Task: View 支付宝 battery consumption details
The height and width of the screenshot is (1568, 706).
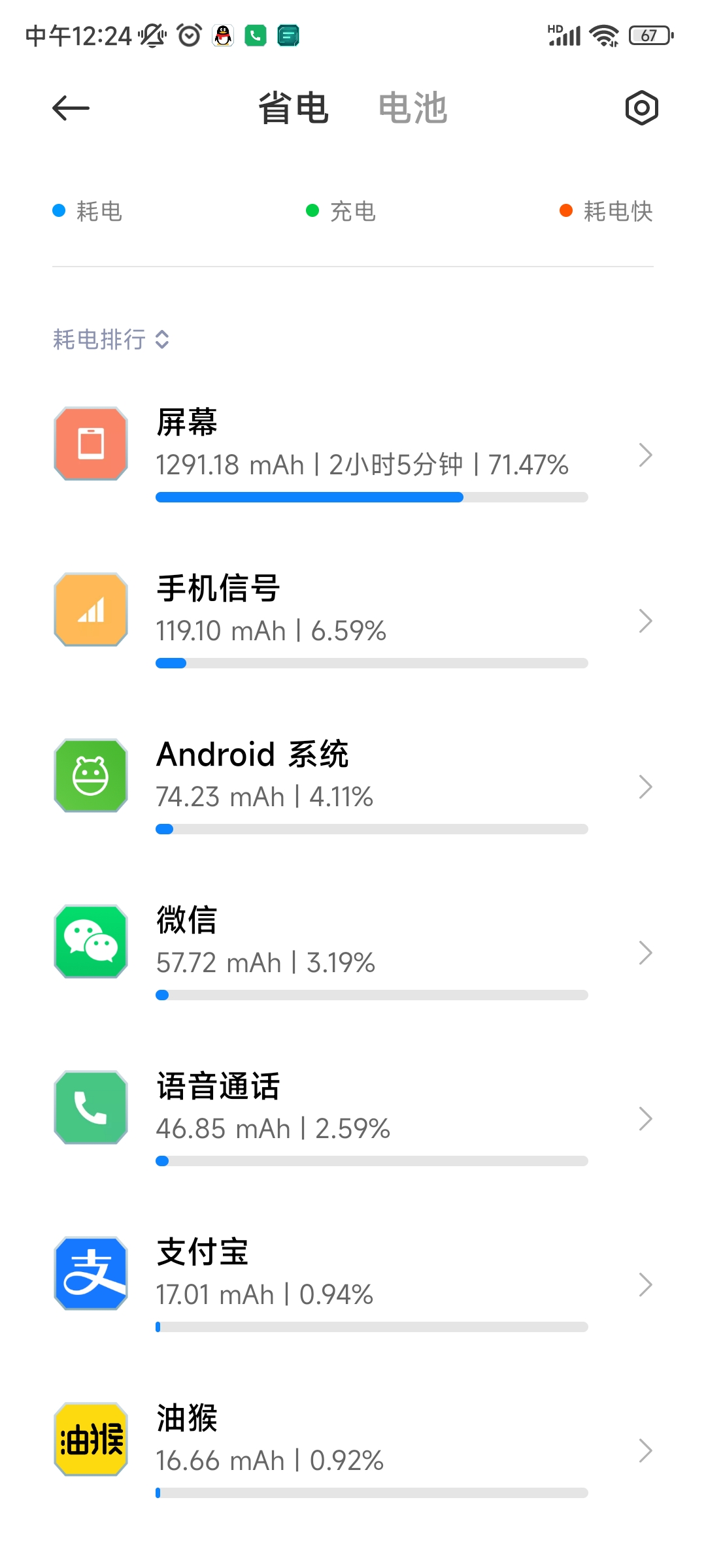Action: click(353, 1284)
